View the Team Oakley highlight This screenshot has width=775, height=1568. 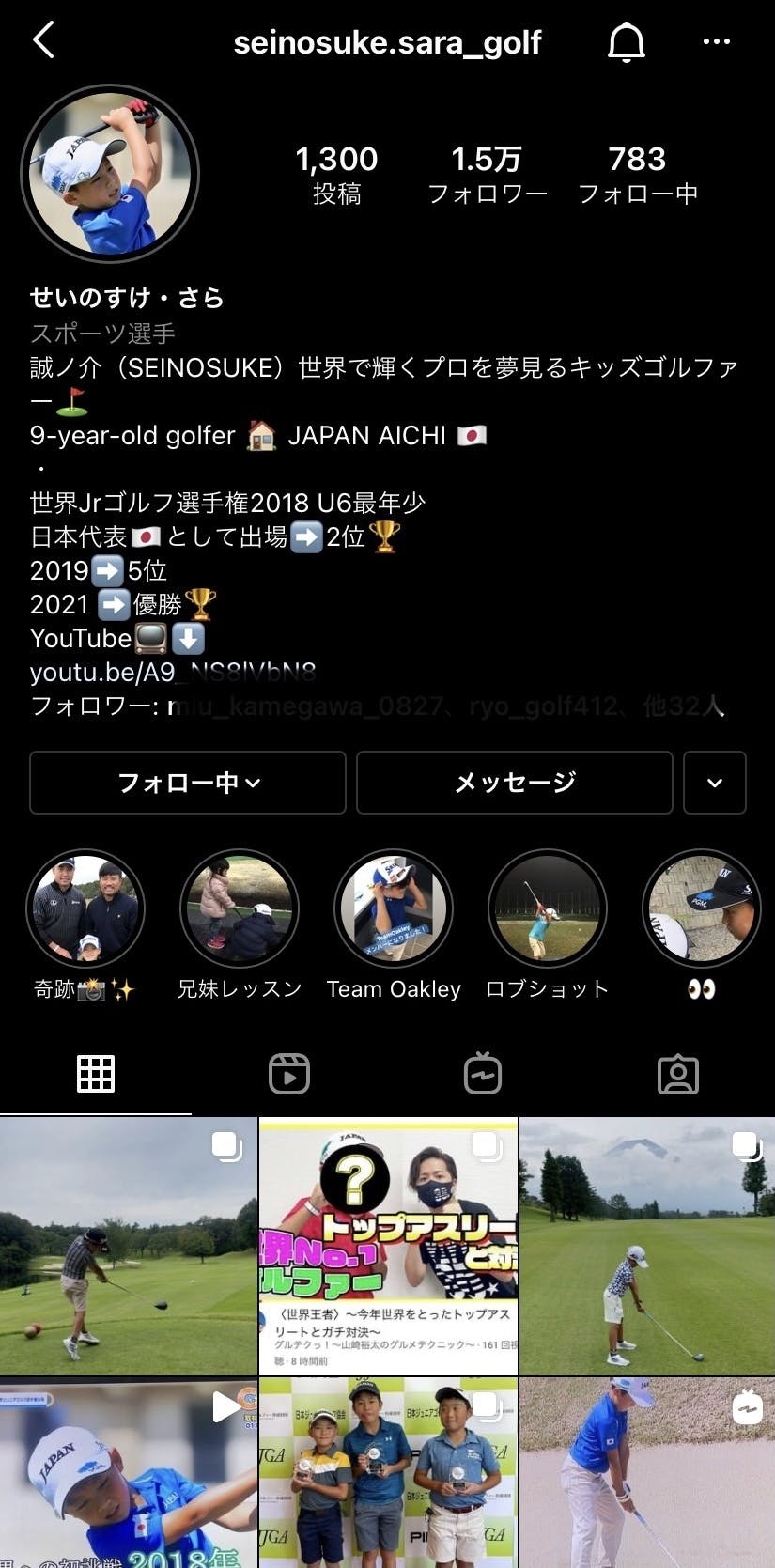click(x=394, y=909)
